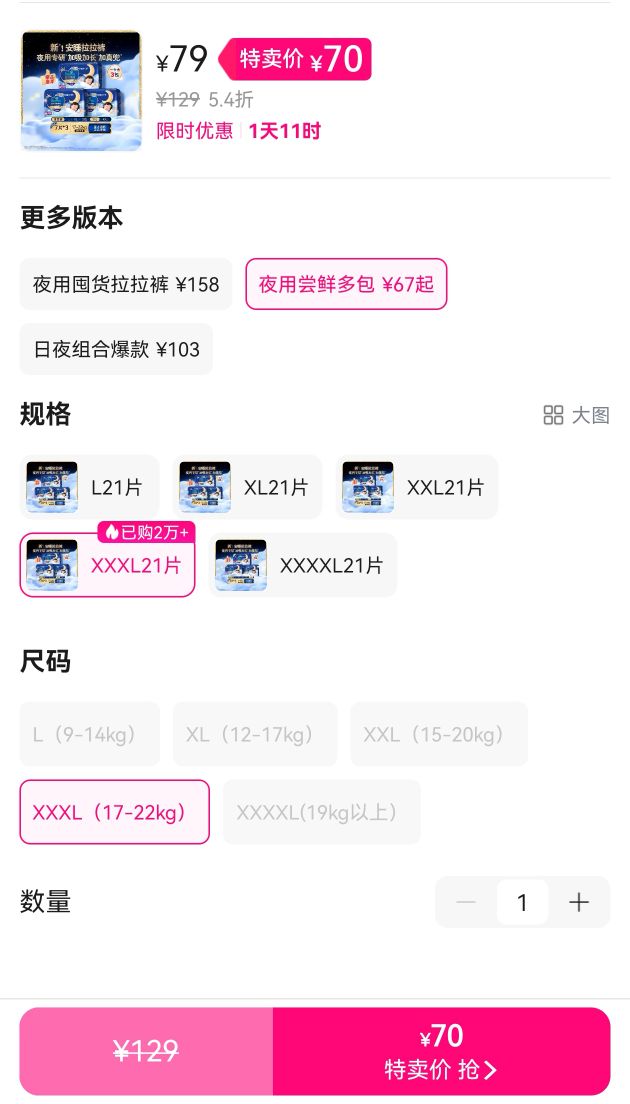Viewport: 630px width, 1104px height.
Task: Tap the quantity number field
Action: tap(522, 902)
